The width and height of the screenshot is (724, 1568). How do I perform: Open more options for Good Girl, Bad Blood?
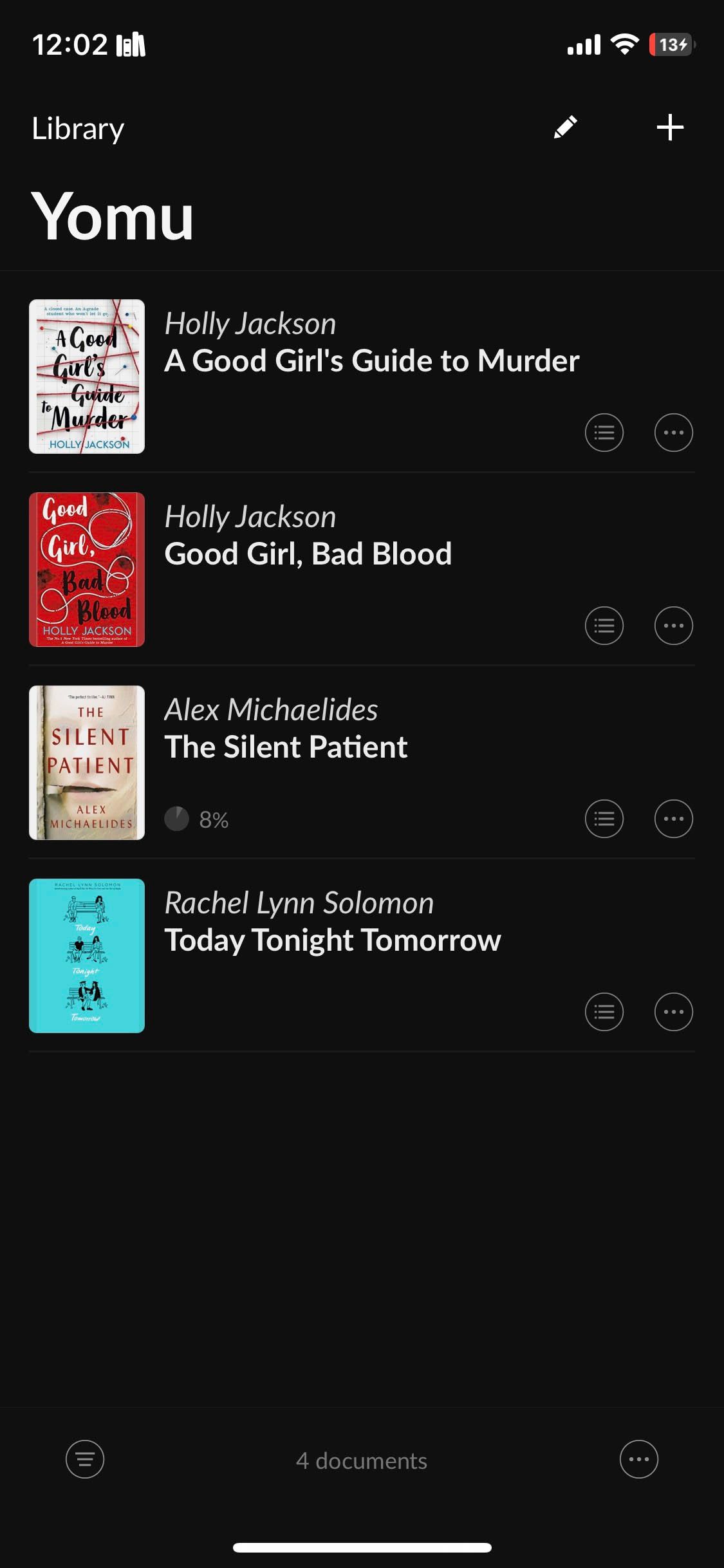pos(673,626)
